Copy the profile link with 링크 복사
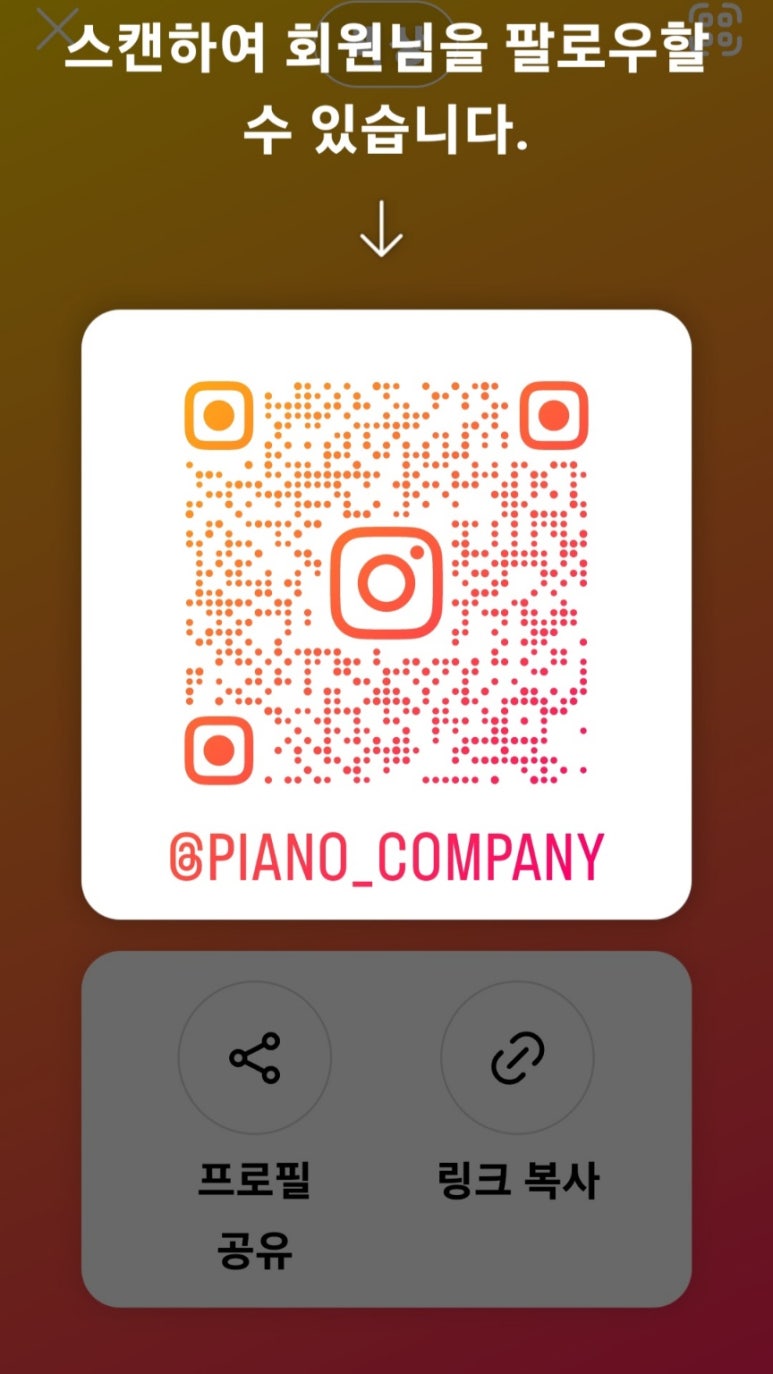The width and height of the screenshot is (773, 1374). [517, 1058]
